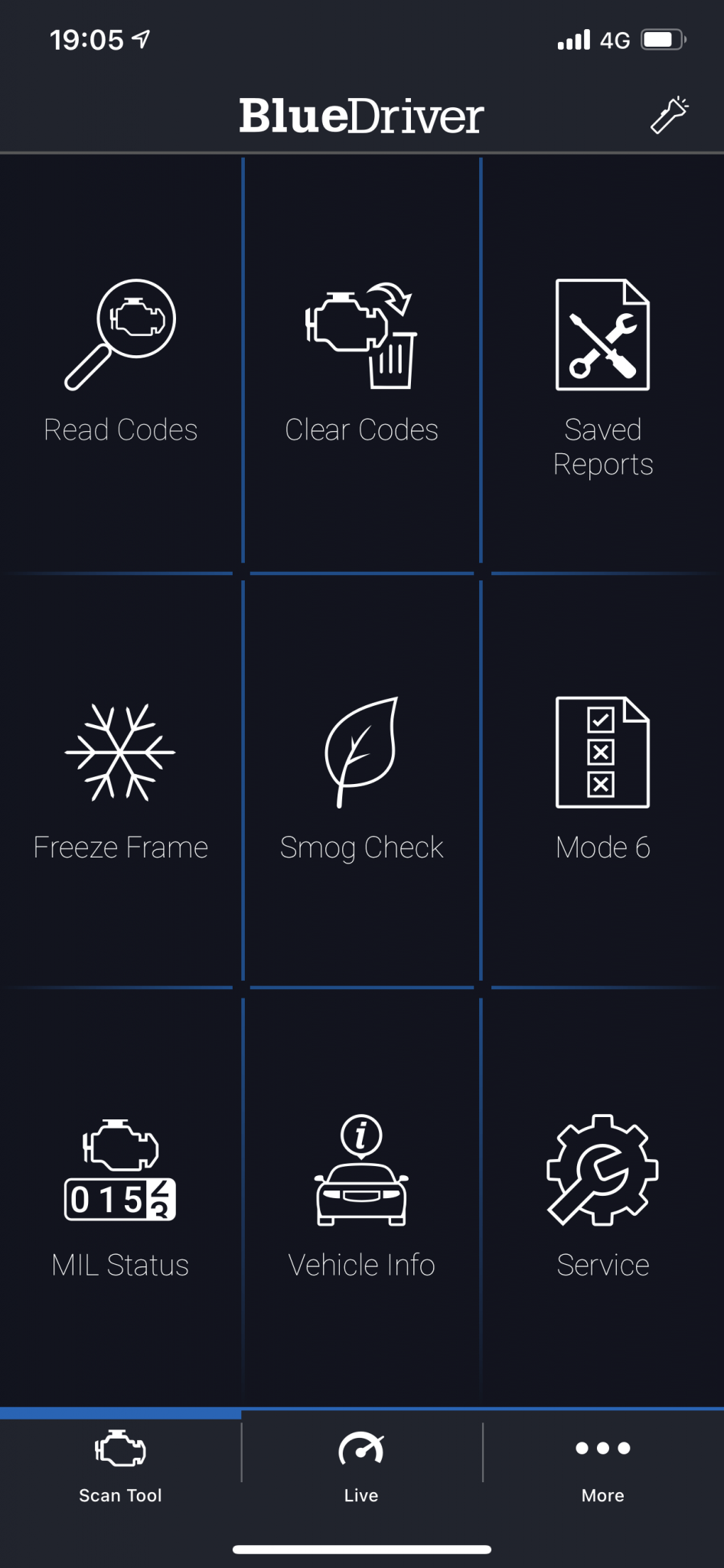Tap the BlueDriver title
This screenshot has height=1568, width=724.
click(361, 115)
